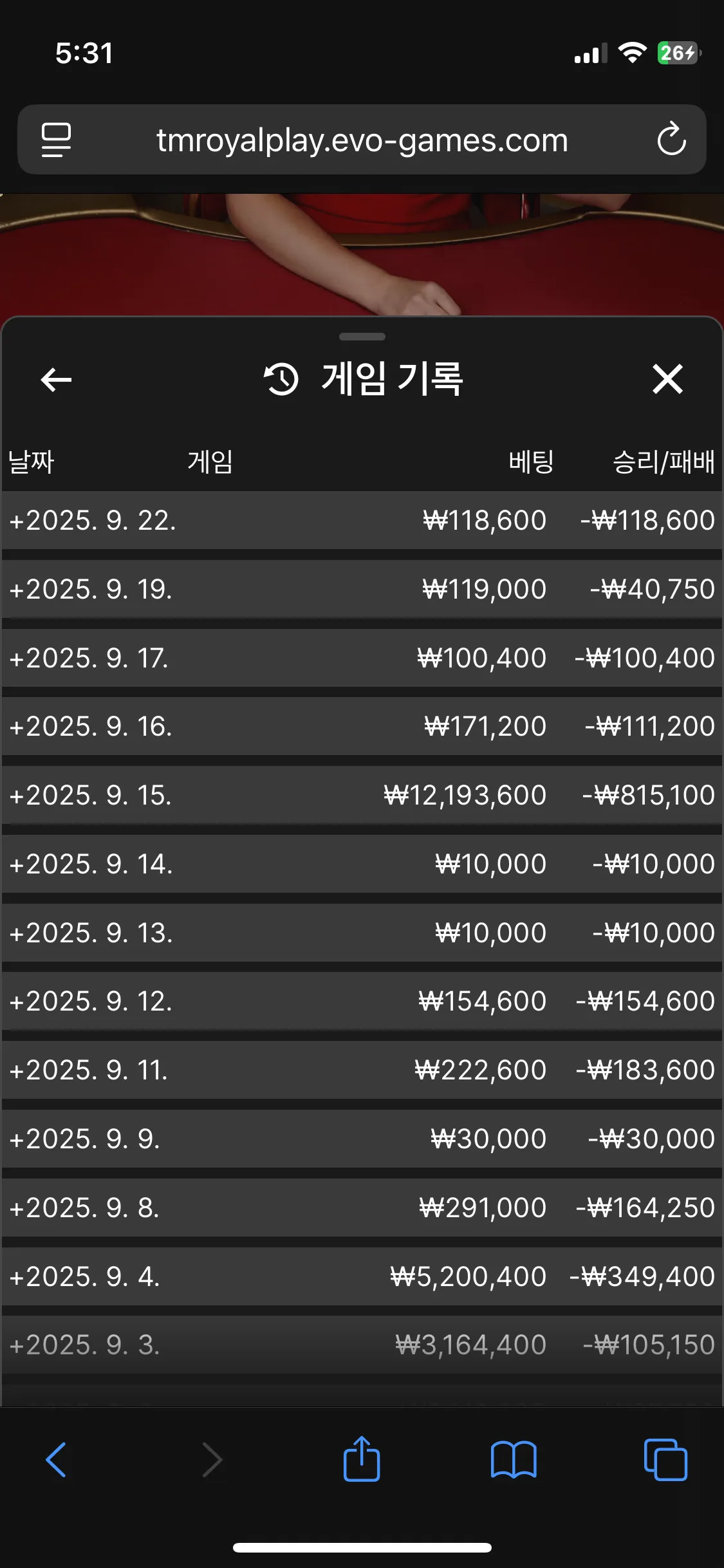
Task: Expand the 2025. 9. 11. history row
Action: 362,1070
